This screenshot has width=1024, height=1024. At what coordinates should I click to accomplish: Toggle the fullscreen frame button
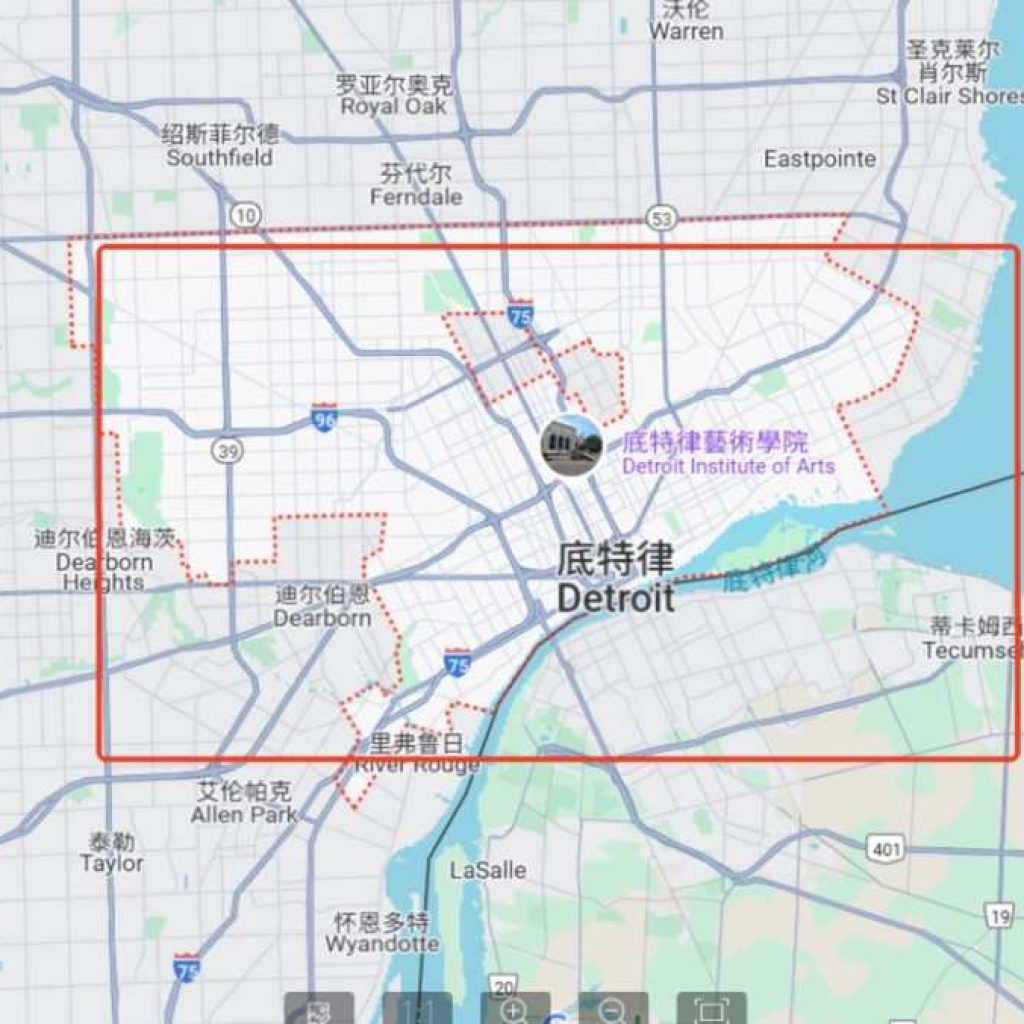[x=711, y=1009]
